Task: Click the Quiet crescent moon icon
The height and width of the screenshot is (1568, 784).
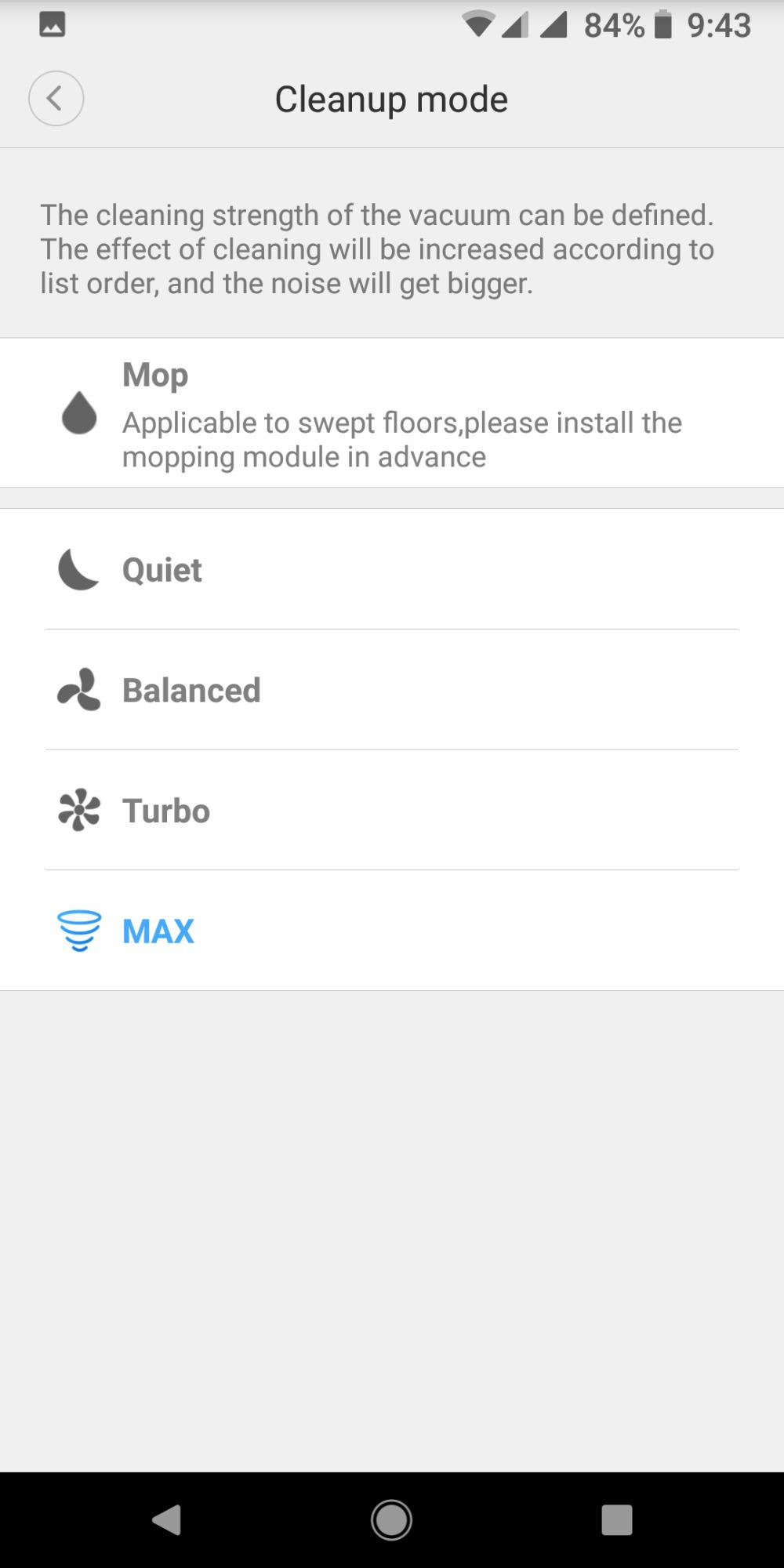Action: (78, 570)
